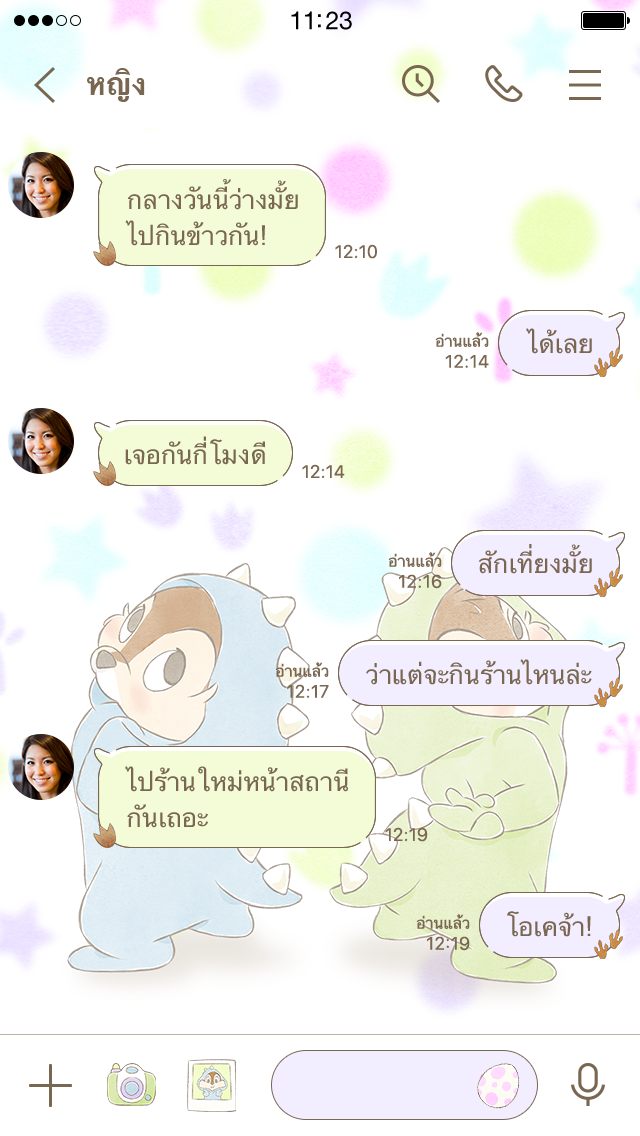Launch the camera to take a photo
The height and width of the screenshot is (1136, 640).
[x=131, y=1085]
